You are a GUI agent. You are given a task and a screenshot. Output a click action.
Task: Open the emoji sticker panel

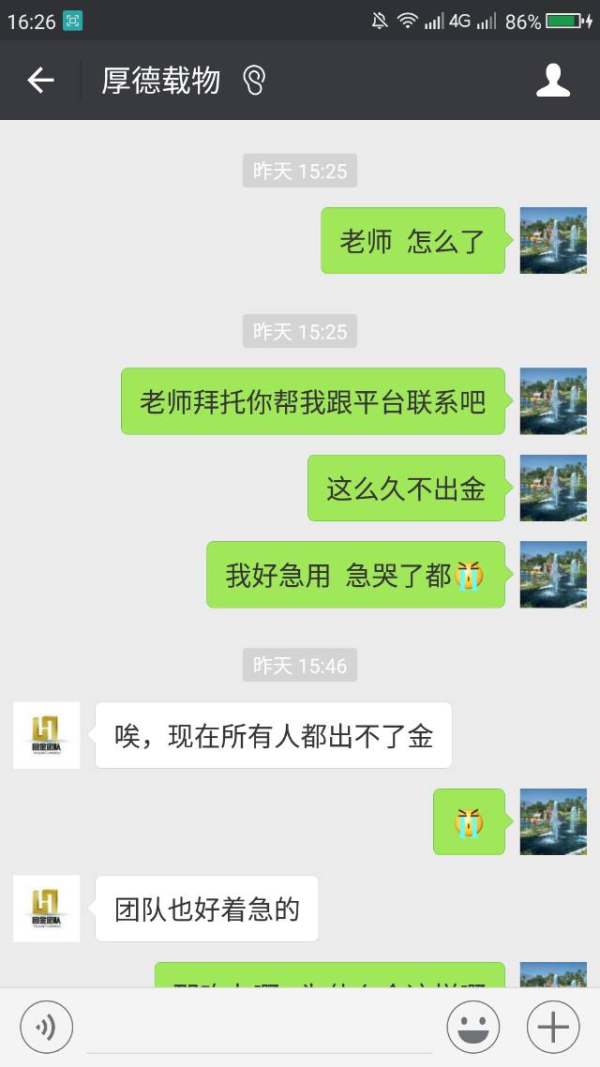[x=473, y=1027]
